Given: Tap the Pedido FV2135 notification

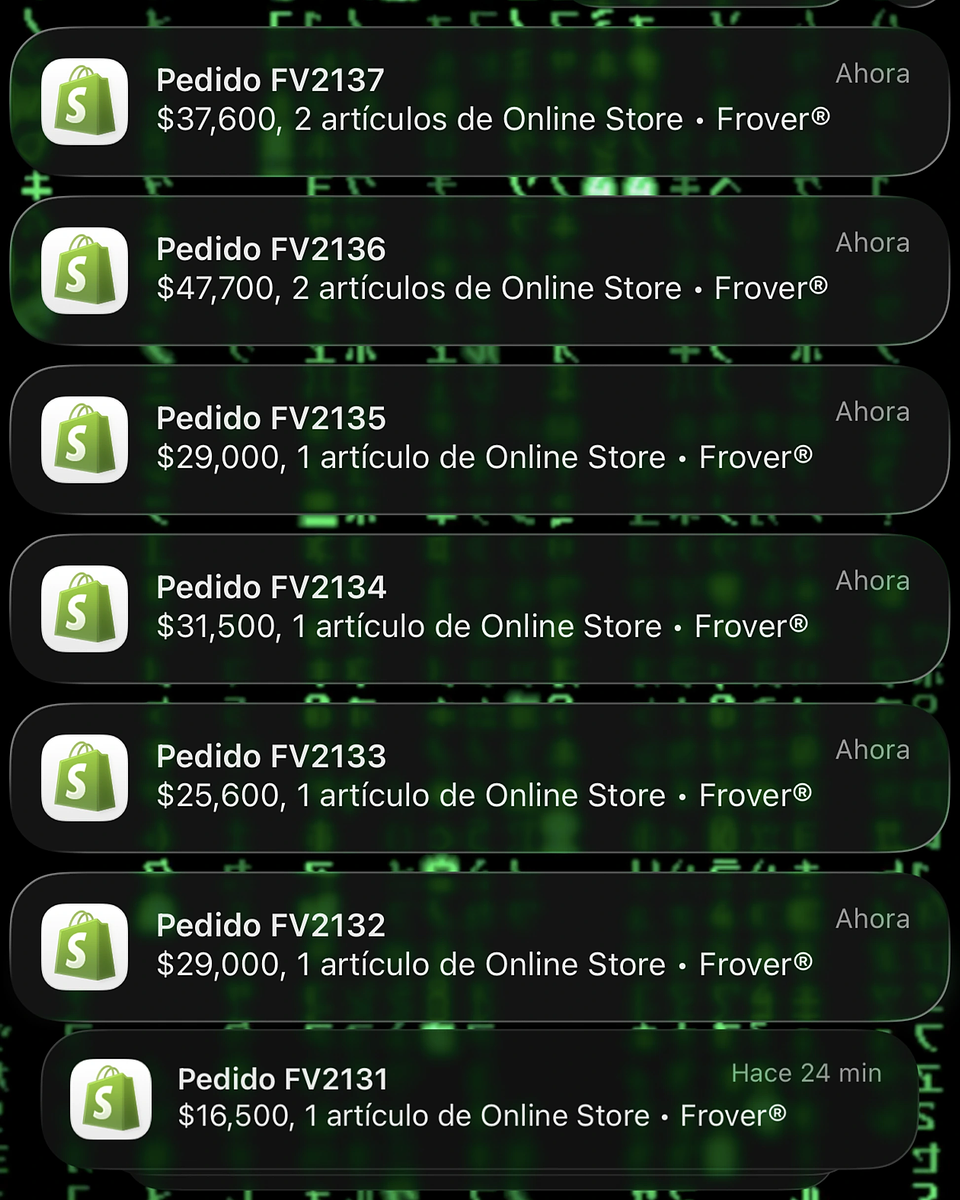Looking at the screenshot, I should [x=480, y=439].
